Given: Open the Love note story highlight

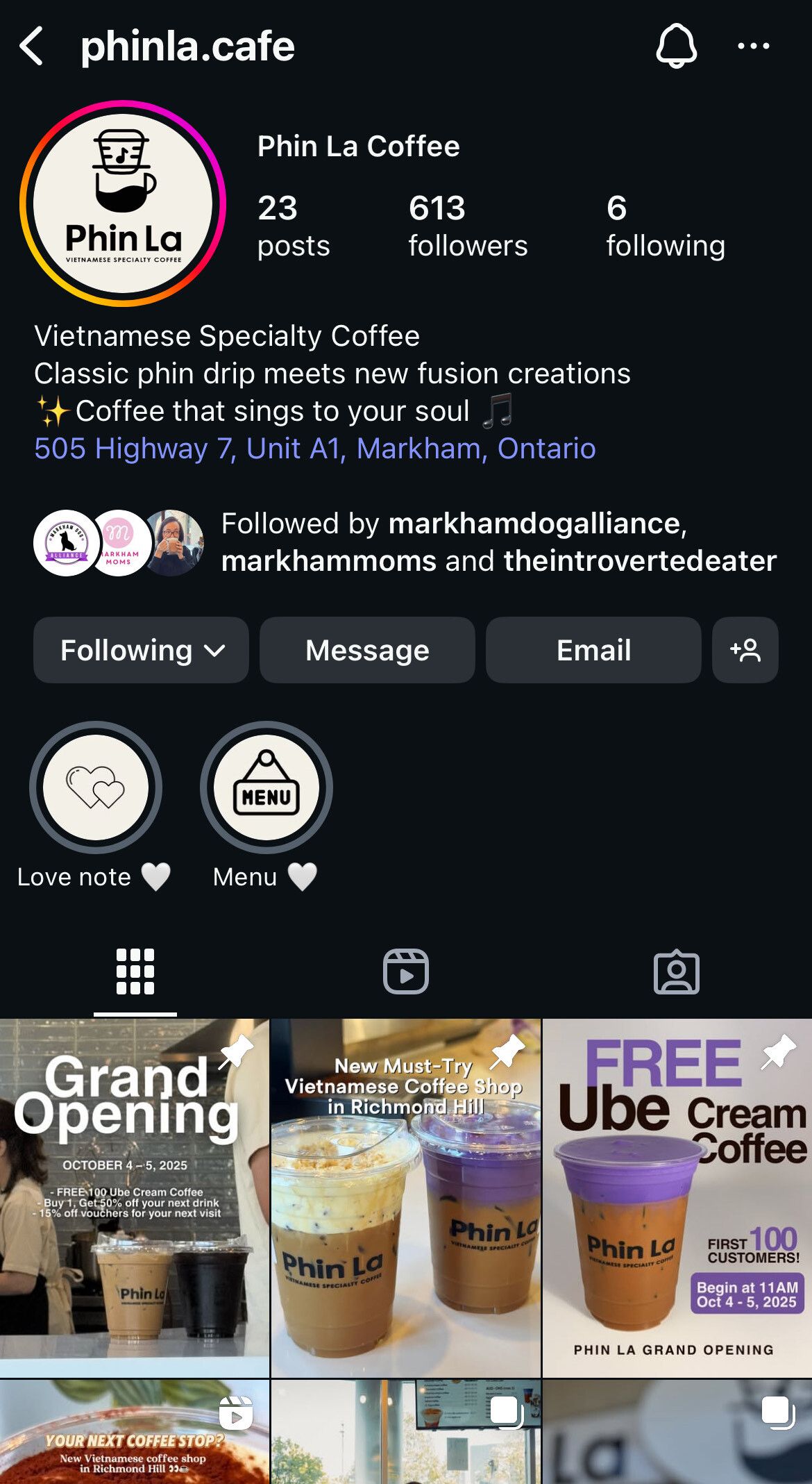Looking at the screenshot, I should pyautogui.click(x=96, y=787).
